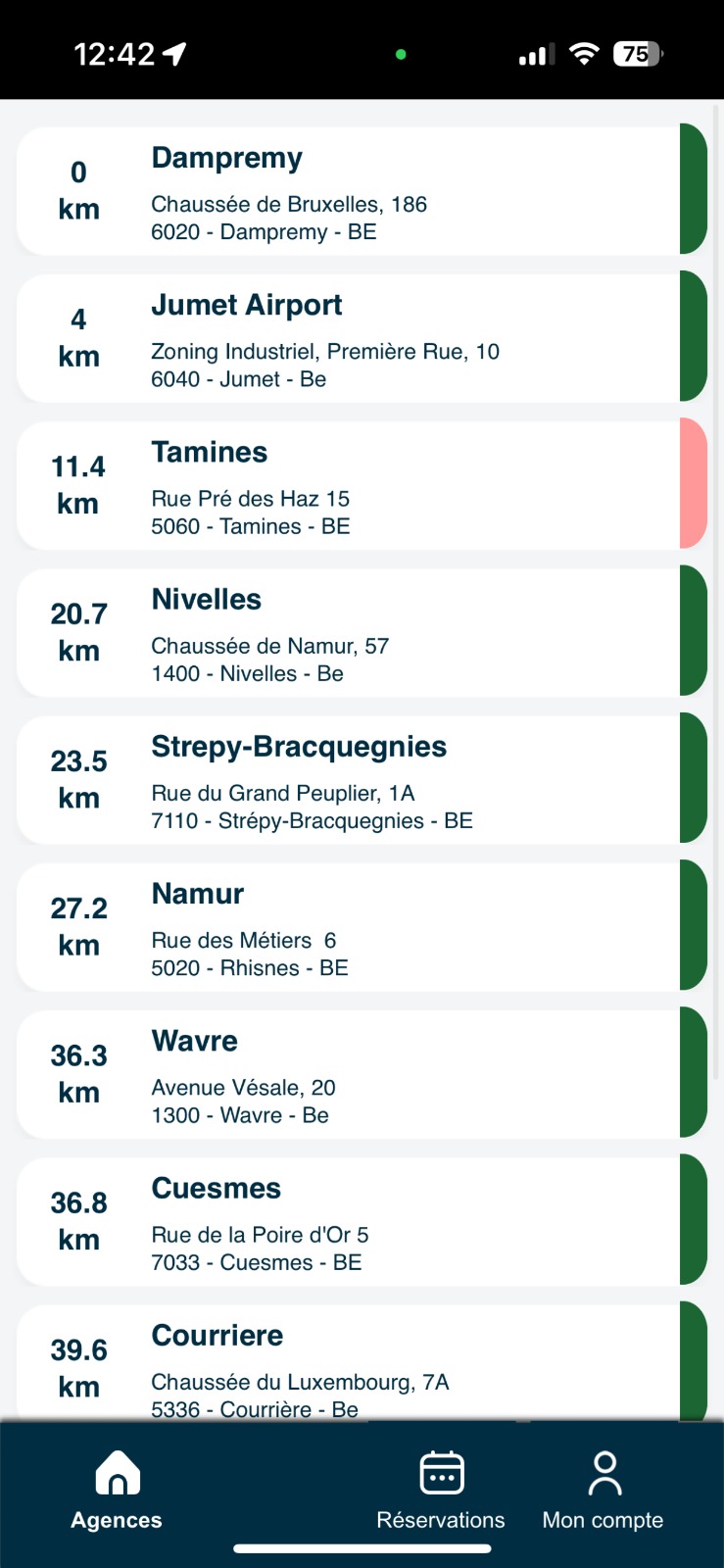This screenshot has height=1568, width=724.
Task: Select the Jumet Airport agency
Action: click(x=362, y=338)
